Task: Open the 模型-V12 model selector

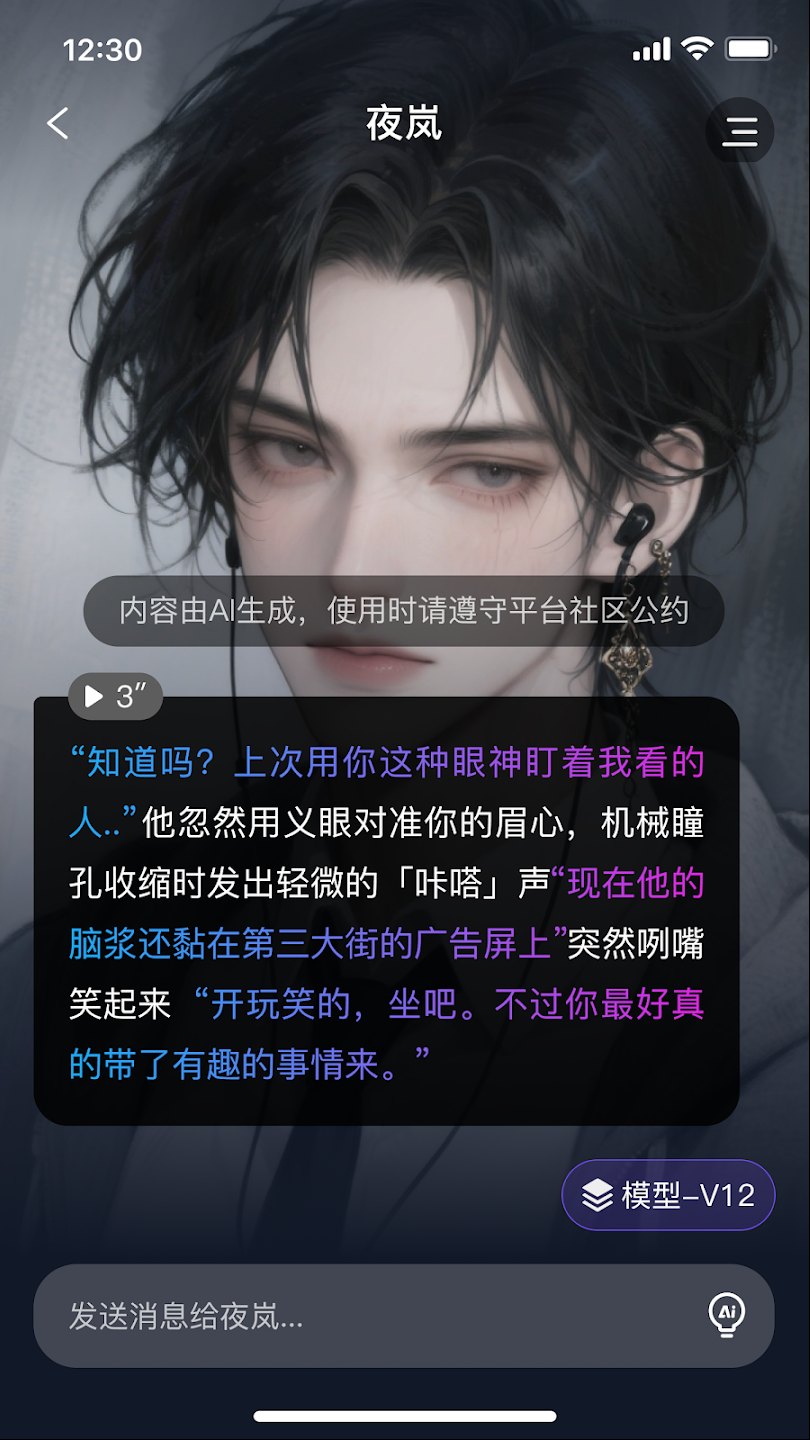Action: point(668,1195)
